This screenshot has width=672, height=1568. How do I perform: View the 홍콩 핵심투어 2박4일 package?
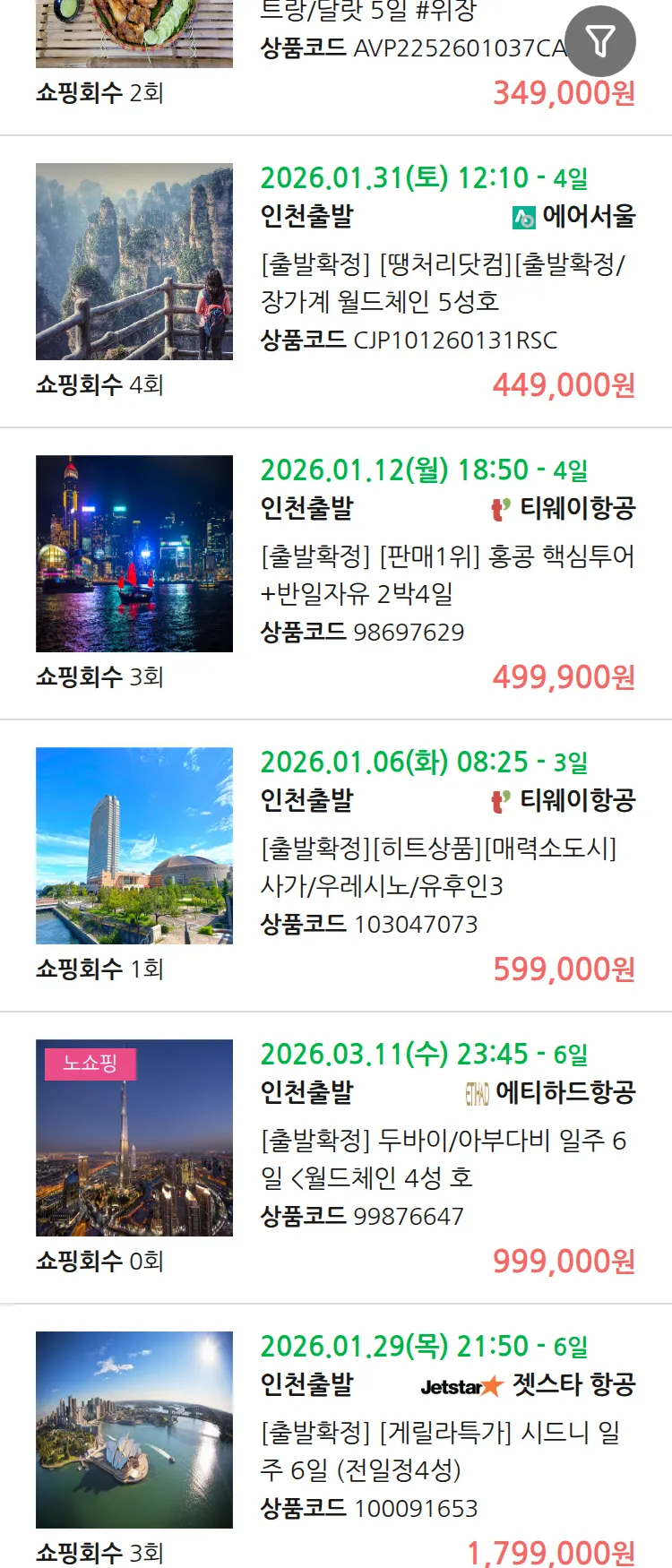(x=446, y=574)
